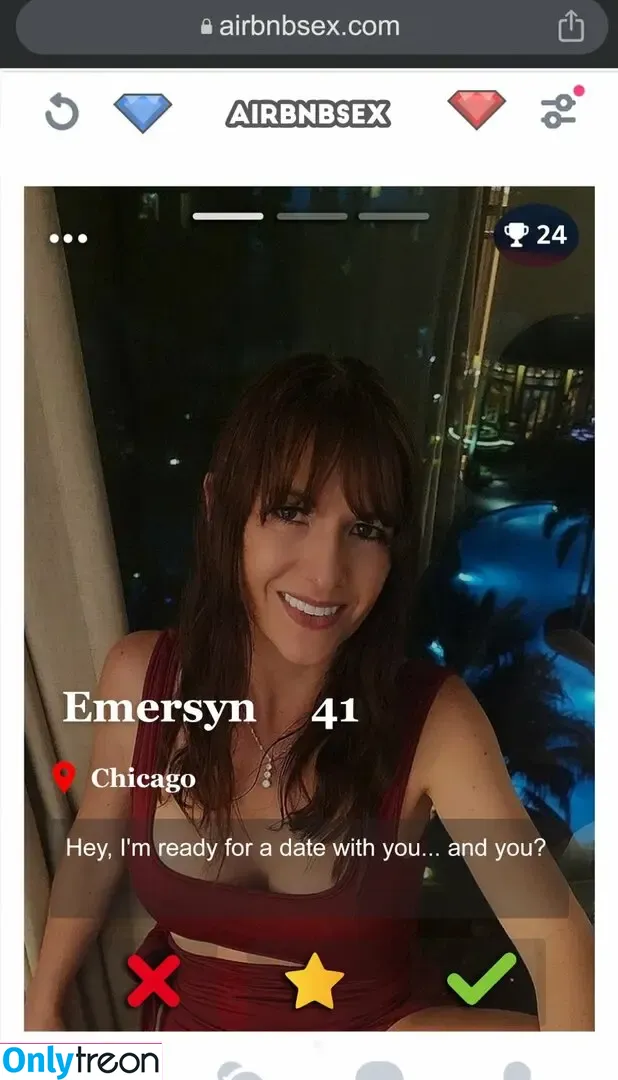Reject Emersyn with the red X
618x1080 pixels.
coord(153,980)
